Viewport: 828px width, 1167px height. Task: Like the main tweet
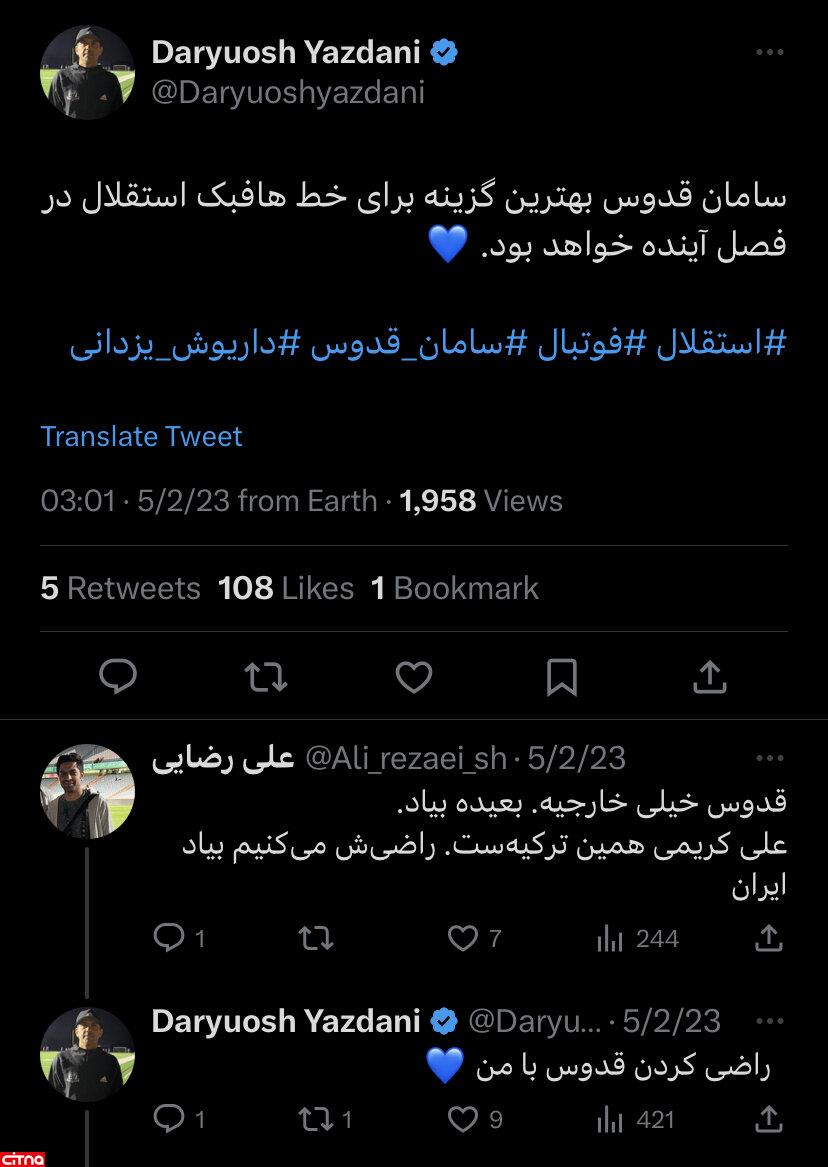(x=413, y=677)
